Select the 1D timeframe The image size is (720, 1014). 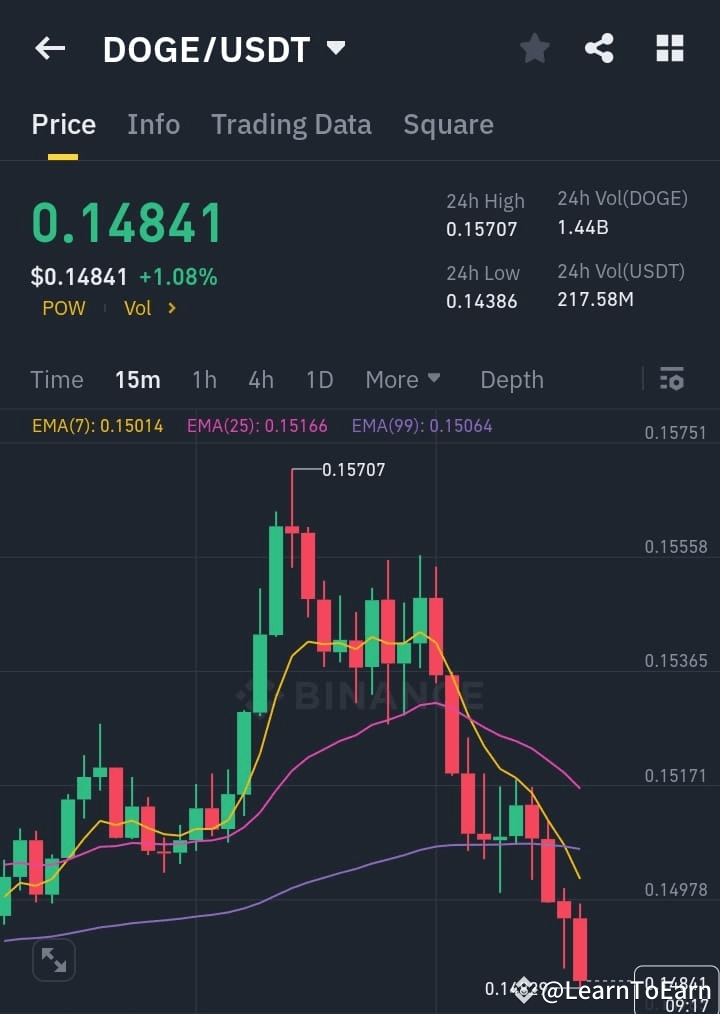point(319,379)
